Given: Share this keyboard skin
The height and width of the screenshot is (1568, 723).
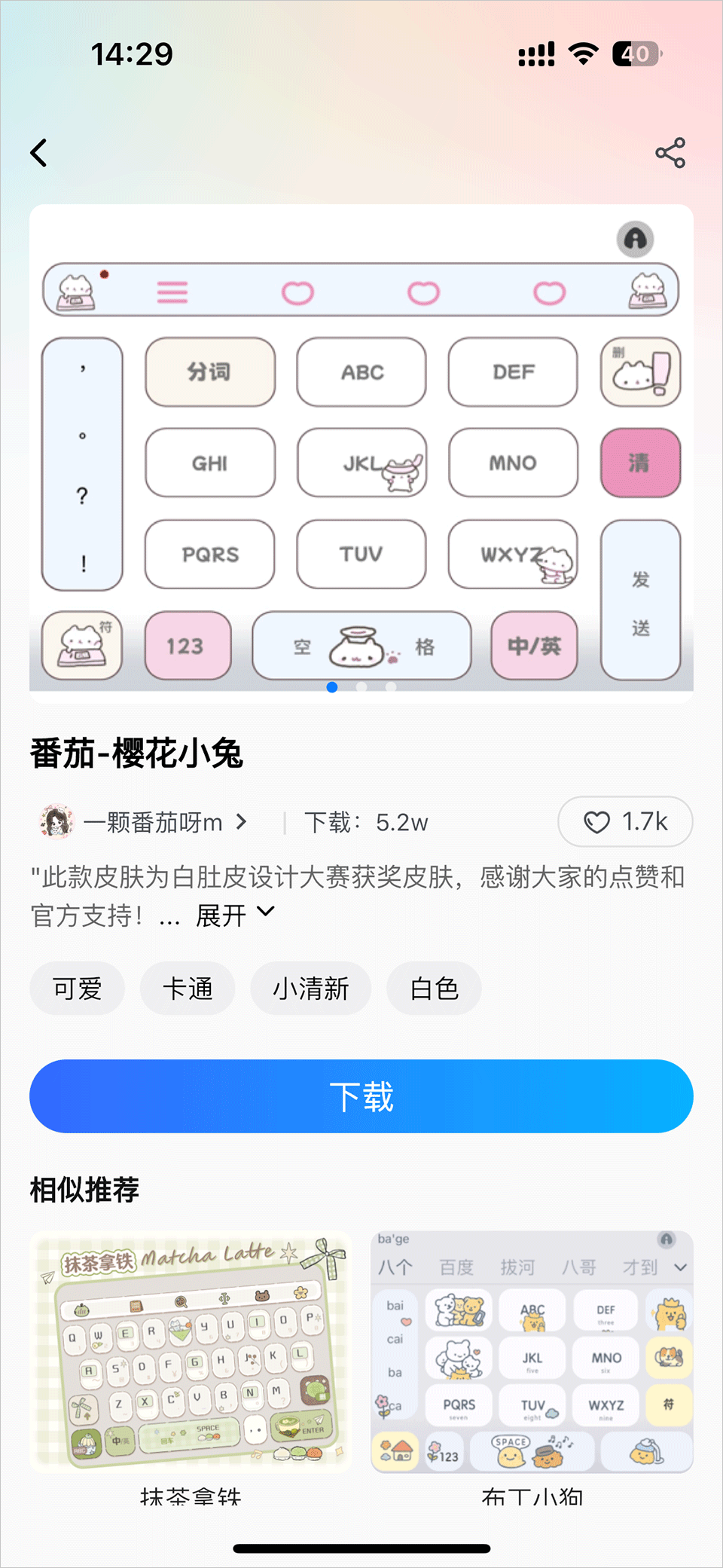Looking at the screenshot, I should [x=670, y=153].
